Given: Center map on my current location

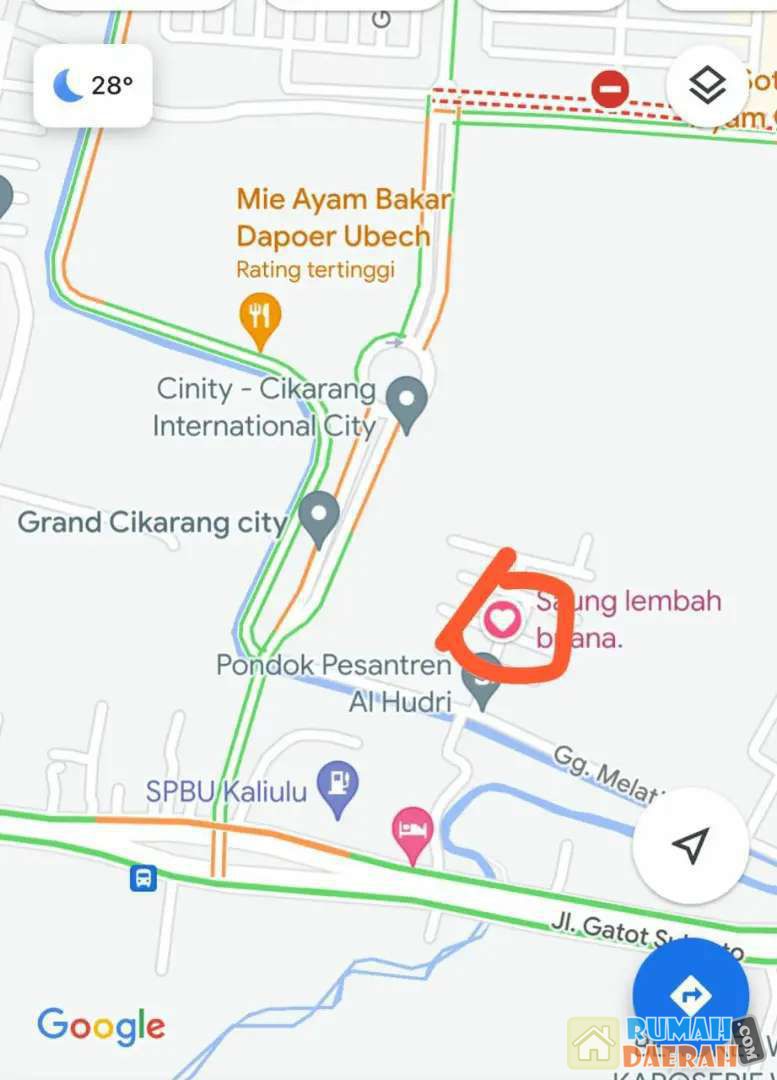Looking at the screenshot, I should pos(690,845).
